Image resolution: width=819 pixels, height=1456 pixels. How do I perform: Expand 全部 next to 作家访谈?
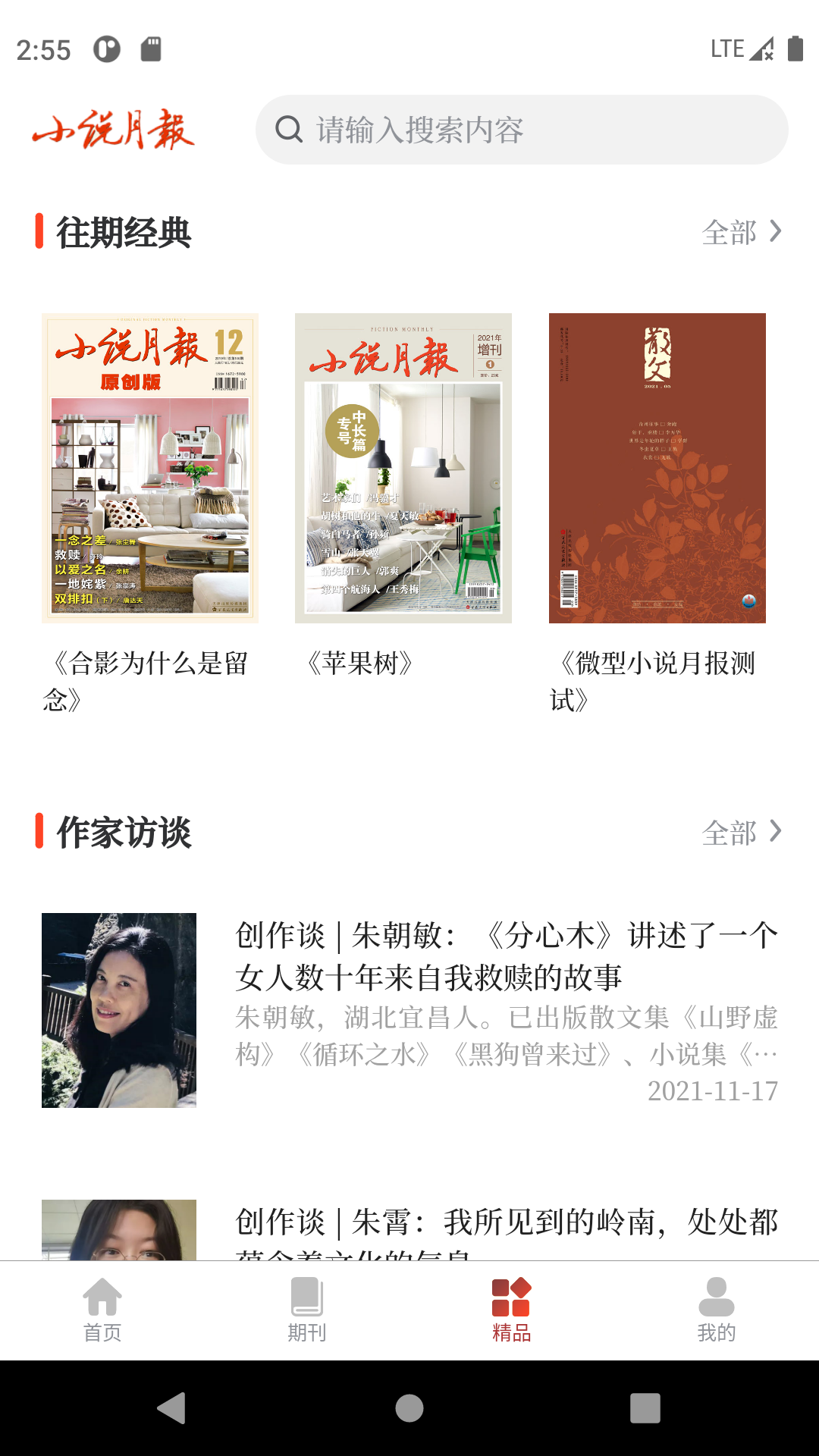tap(743, 832)
